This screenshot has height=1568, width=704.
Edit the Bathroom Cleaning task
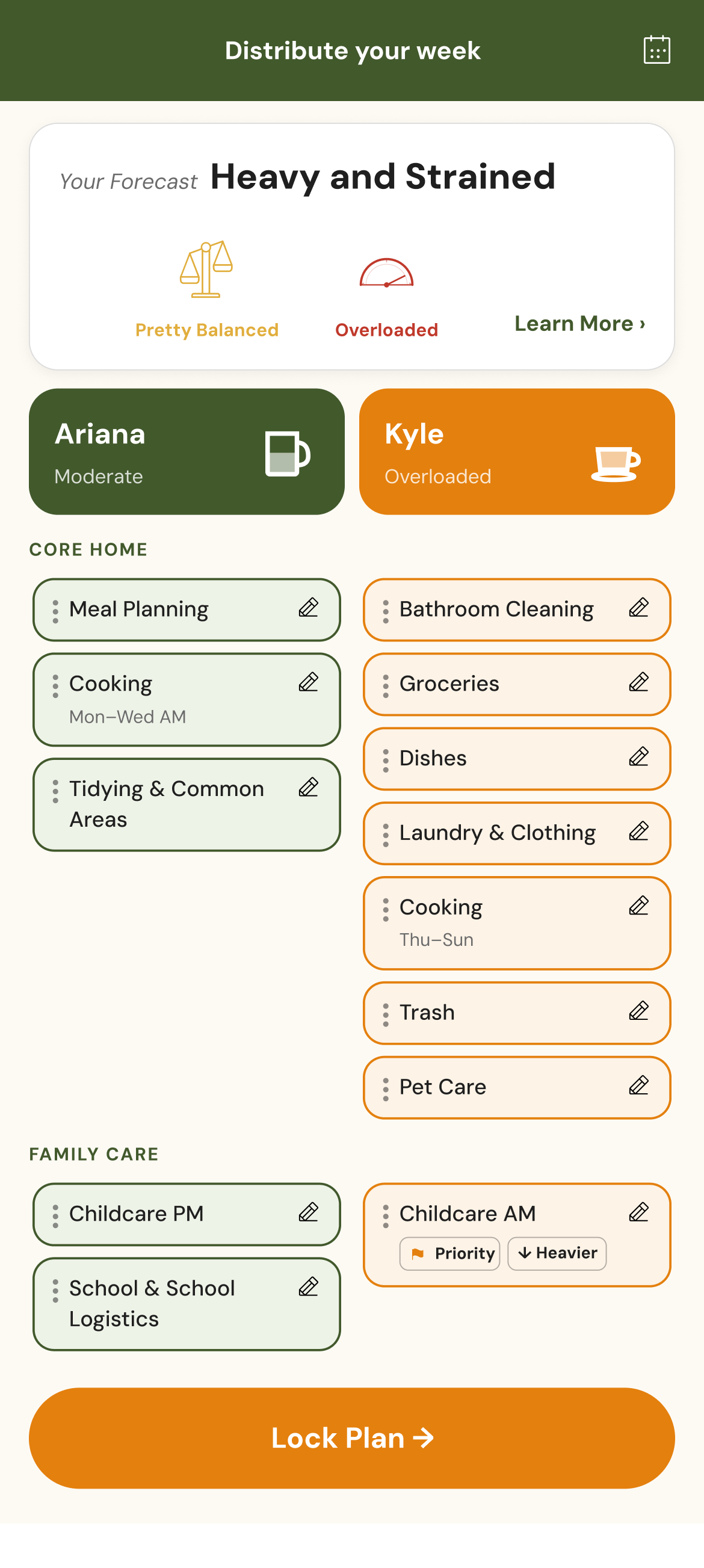638,608
